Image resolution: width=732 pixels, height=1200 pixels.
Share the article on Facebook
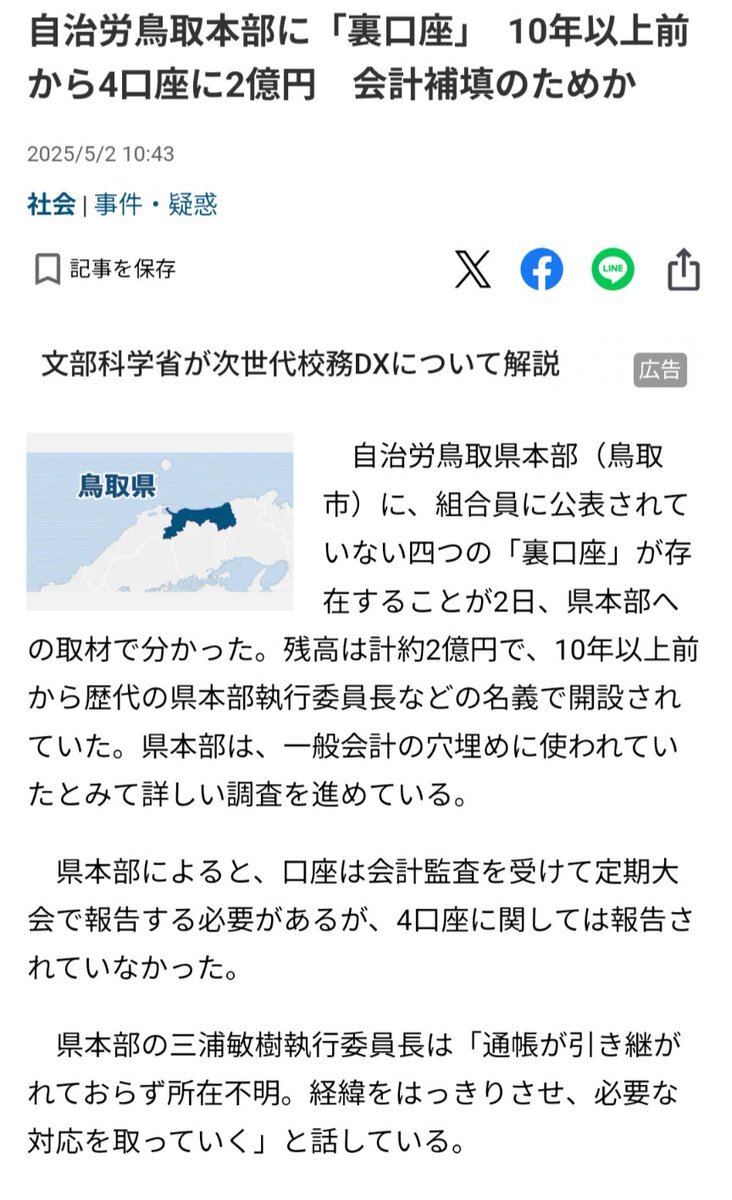(542, 269)
